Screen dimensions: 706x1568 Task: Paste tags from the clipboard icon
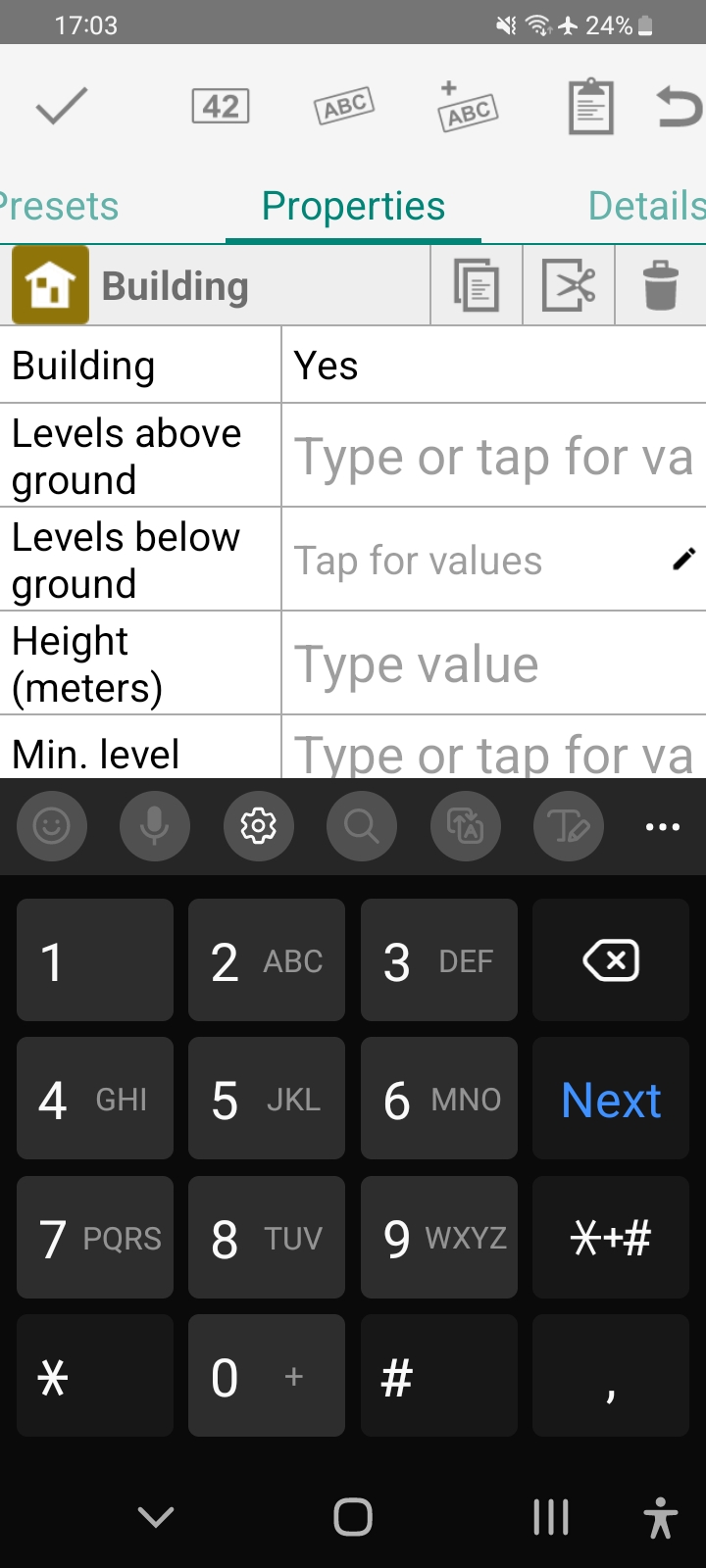(591, 106)
